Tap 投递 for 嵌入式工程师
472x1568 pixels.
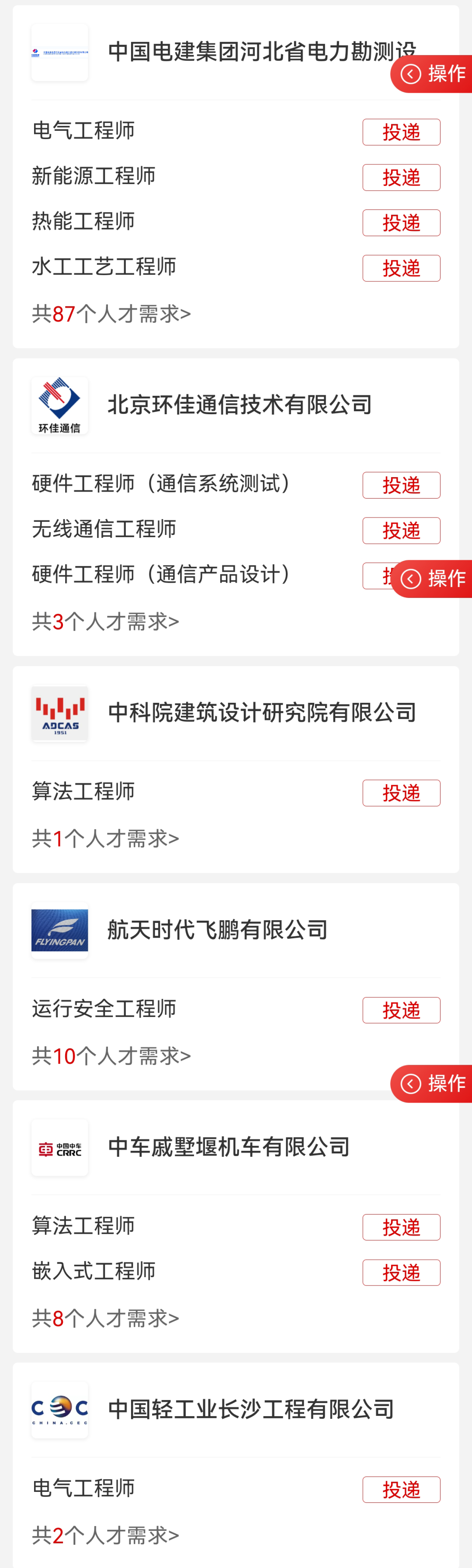(401, 1272)
